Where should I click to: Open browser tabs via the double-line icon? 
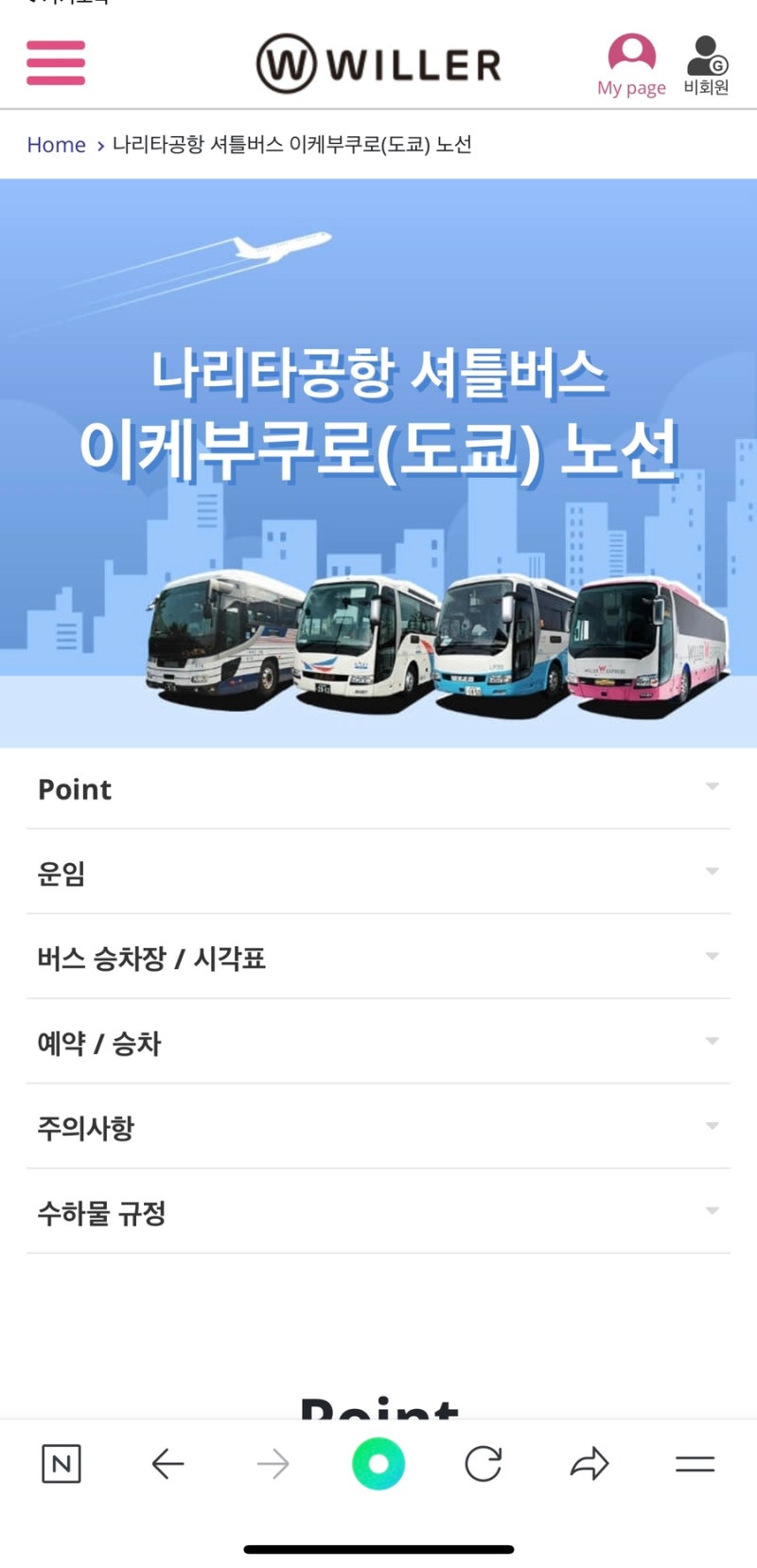pos(695,1463)
